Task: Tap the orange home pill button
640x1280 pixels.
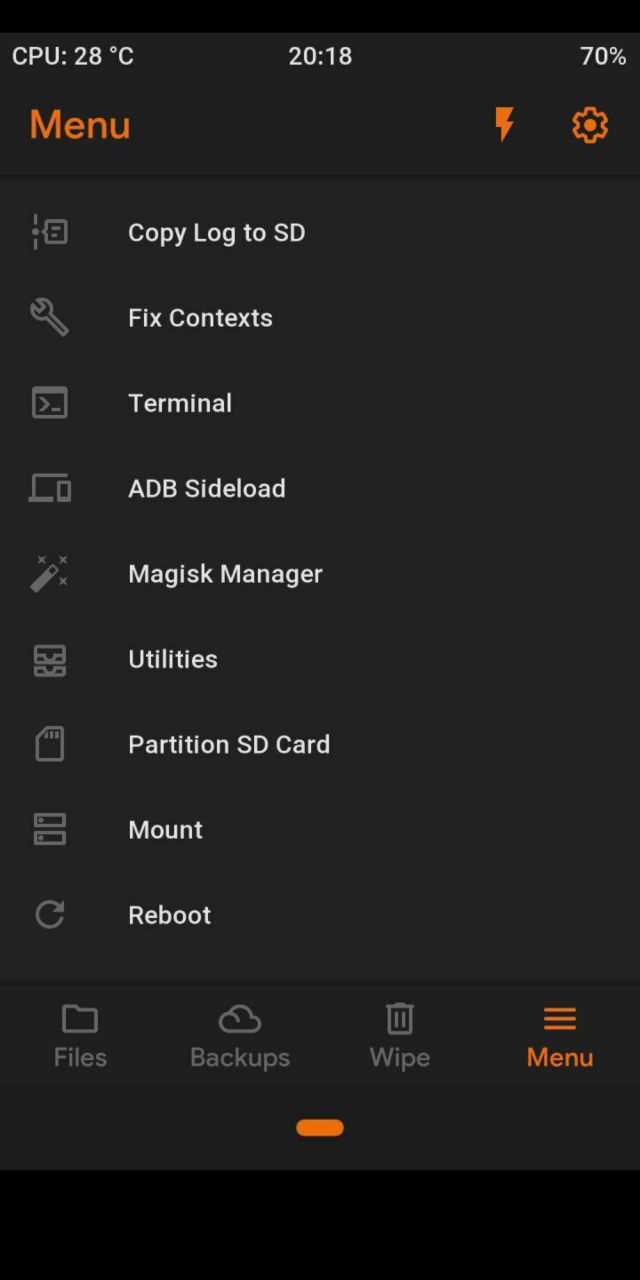Action: [x=320, y=1128]
